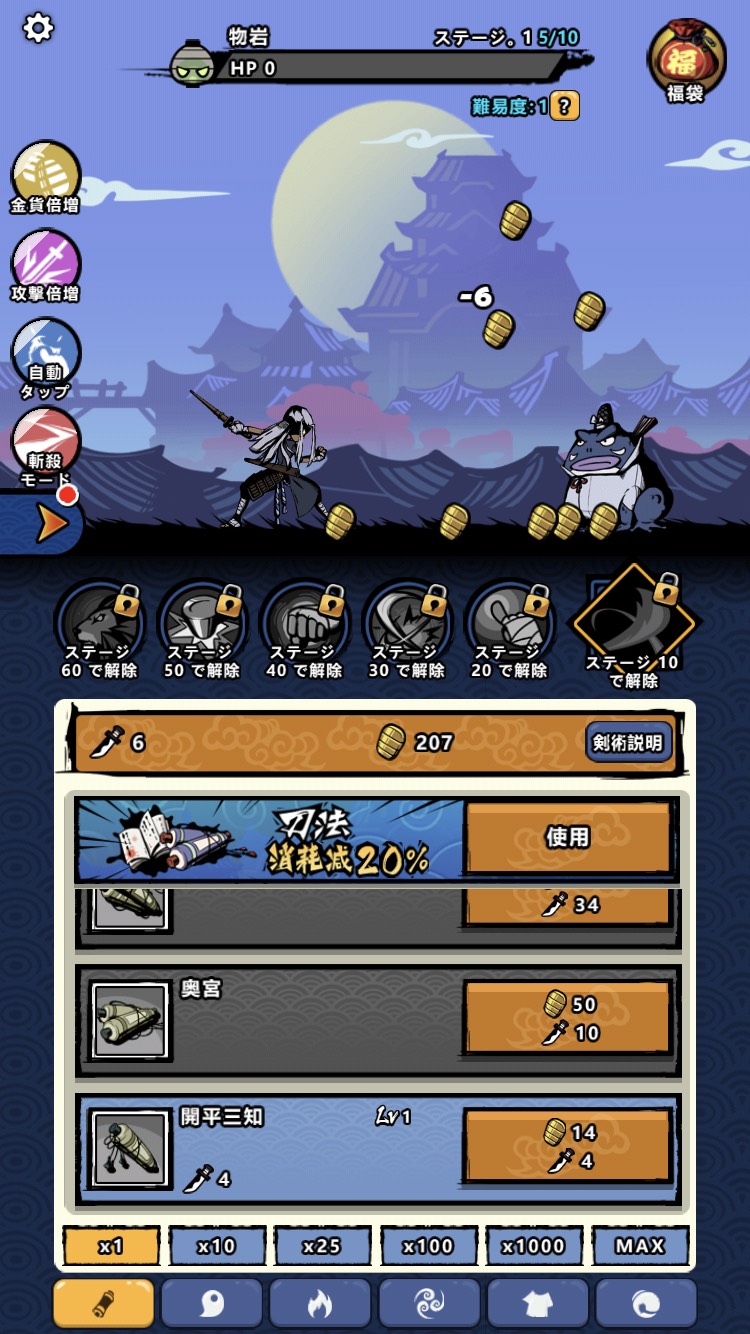The width and height of the screenshot is (750, 1334).
Task: Activate the 攻撃倍増 attack boost
Action: (45, 266)
